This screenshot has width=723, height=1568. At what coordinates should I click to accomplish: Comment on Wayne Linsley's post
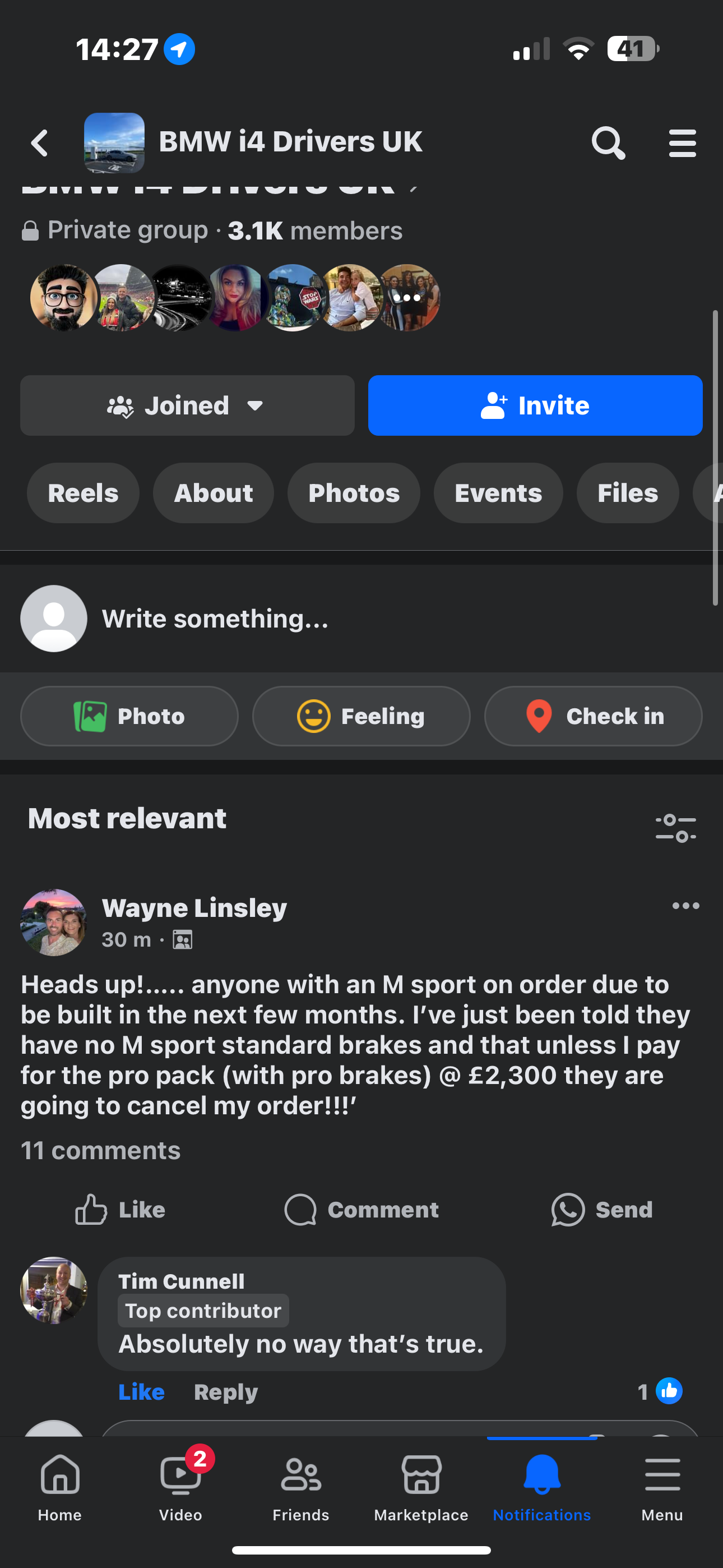(x=361, y=1210)
